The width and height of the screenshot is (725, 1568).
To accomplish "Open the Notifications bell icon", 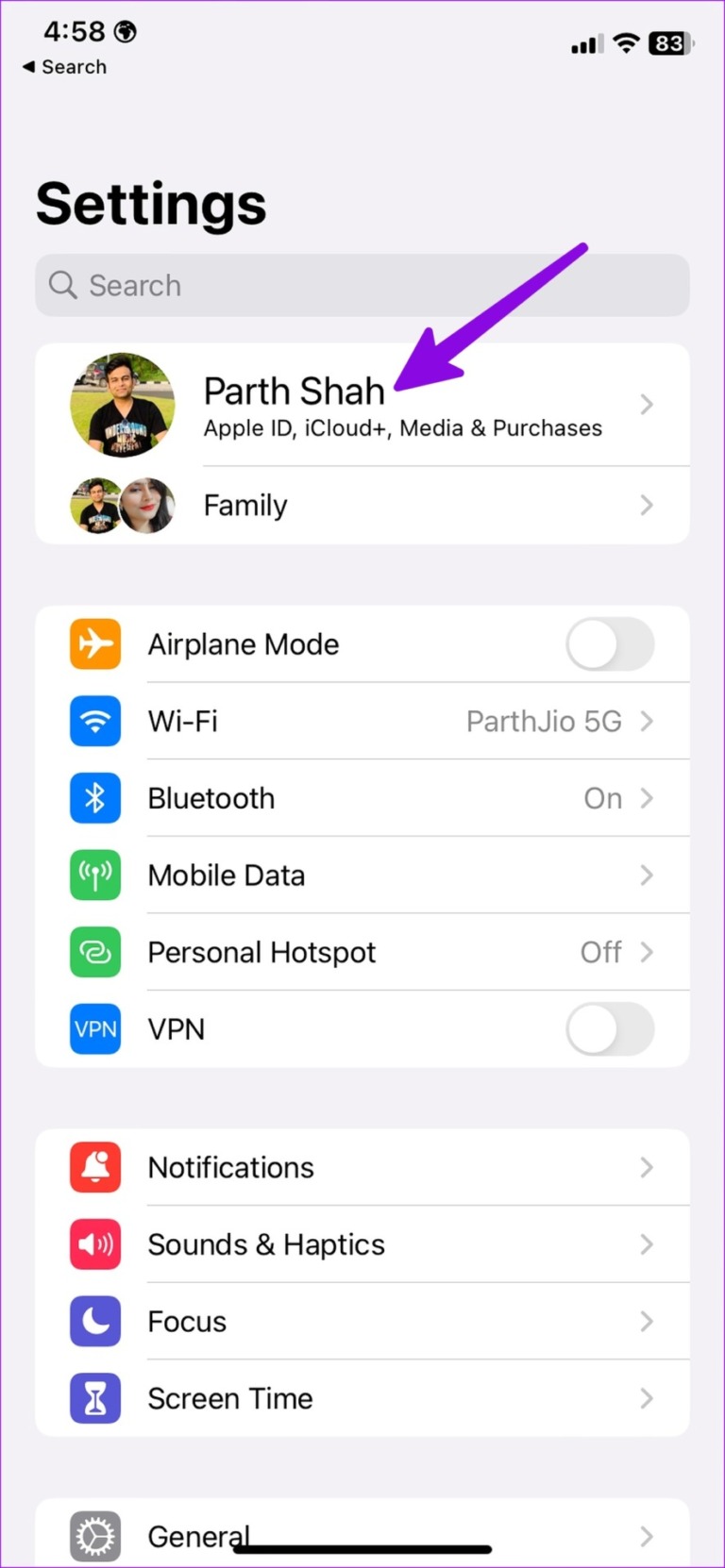I will pyautogui.click(x=94, y=1167).
